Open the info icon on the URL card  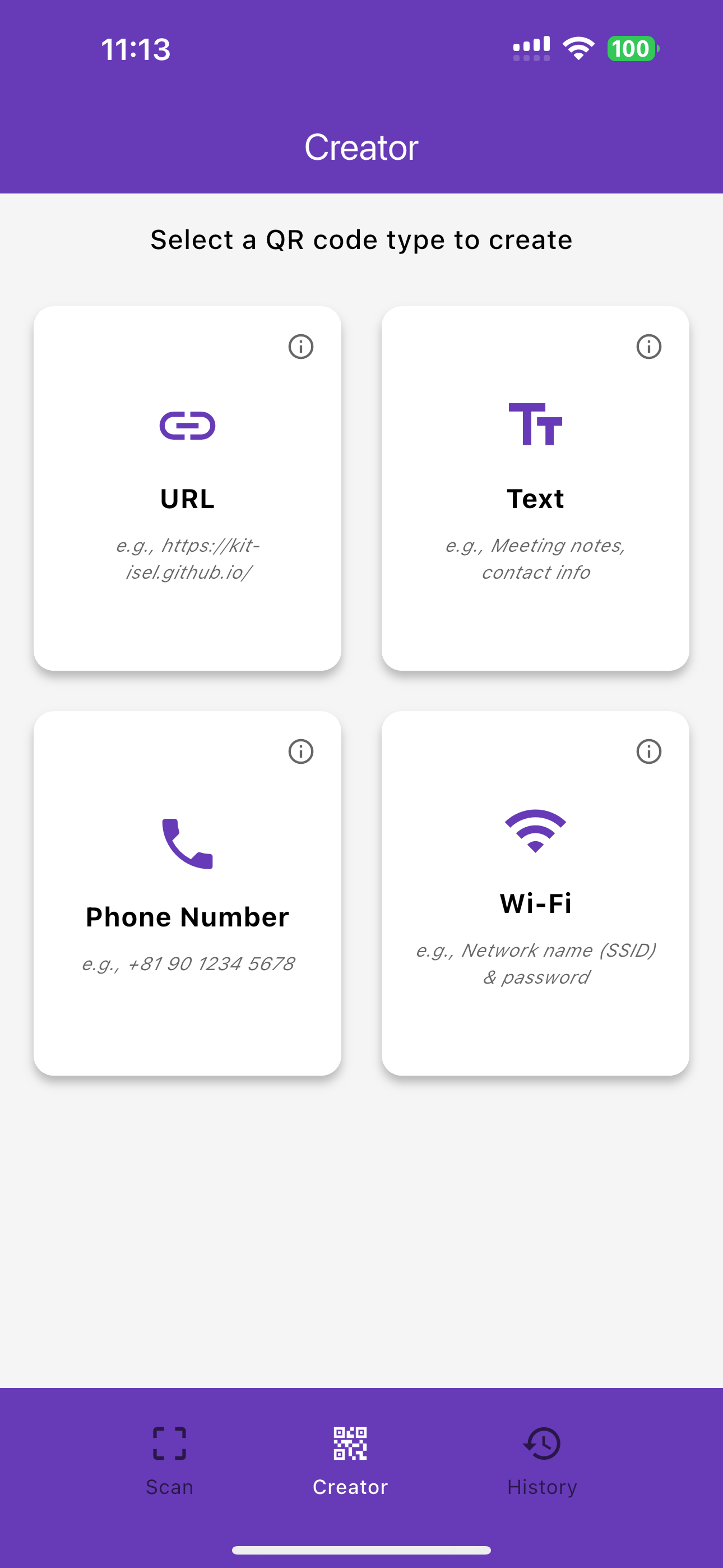point(300,347)
